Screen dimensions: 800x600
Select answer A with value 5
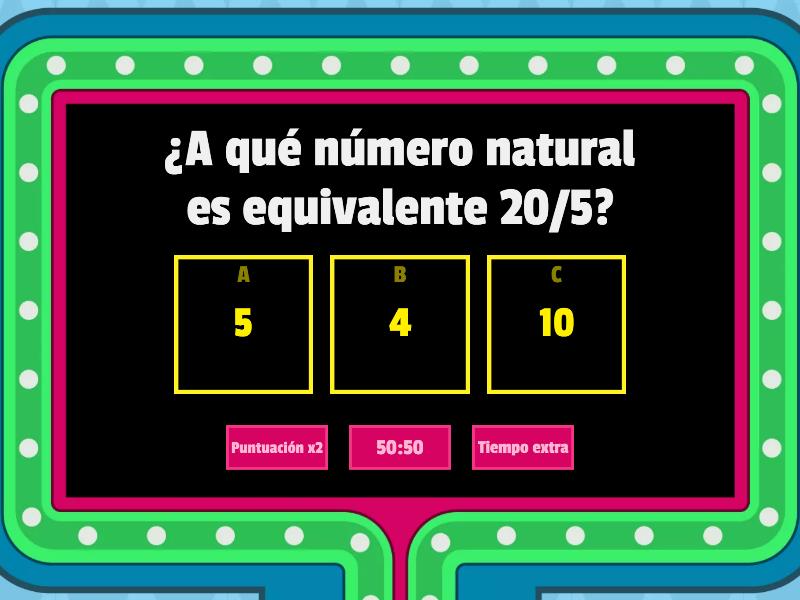243,324
